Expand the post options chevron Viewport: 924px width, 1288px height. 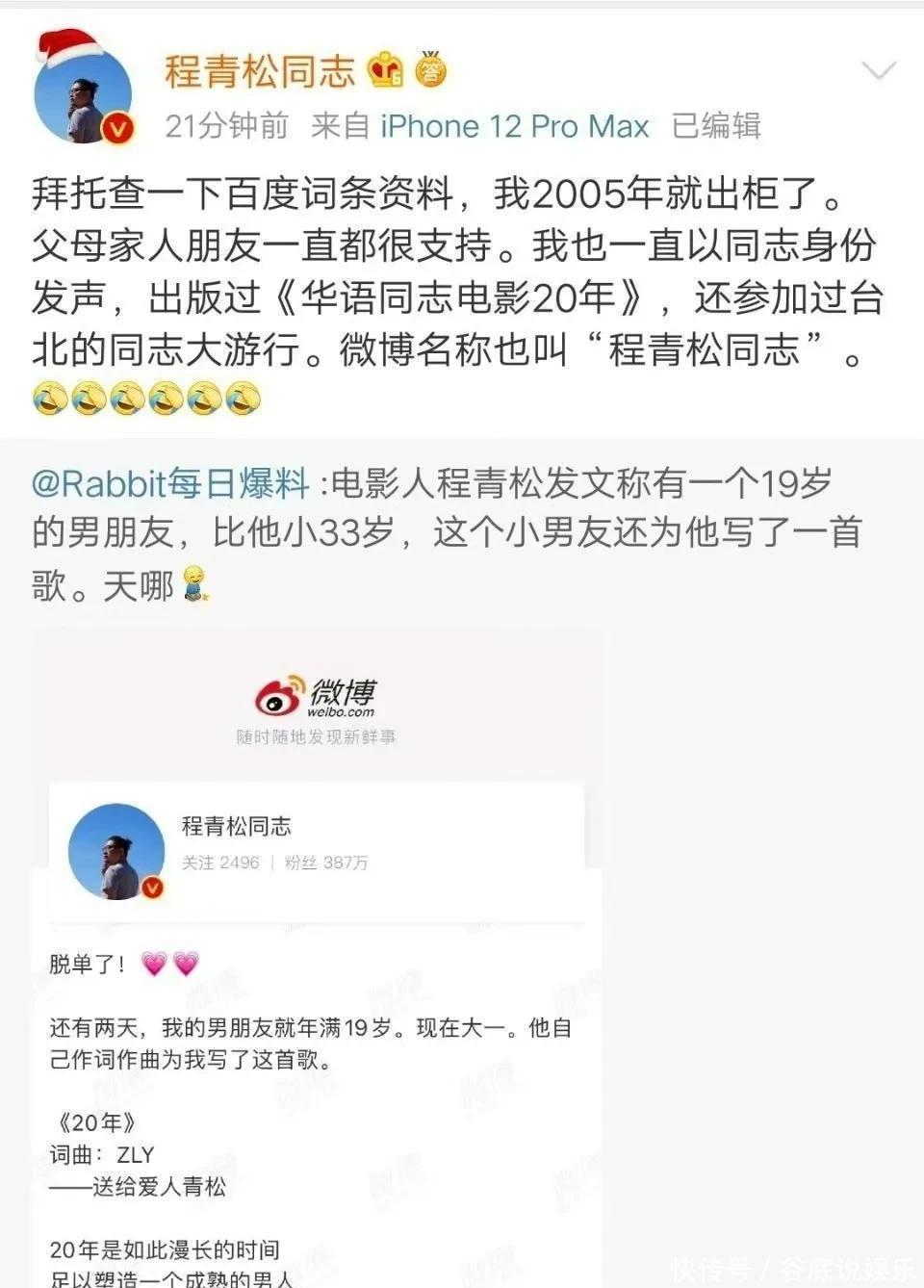pos(878,71)
